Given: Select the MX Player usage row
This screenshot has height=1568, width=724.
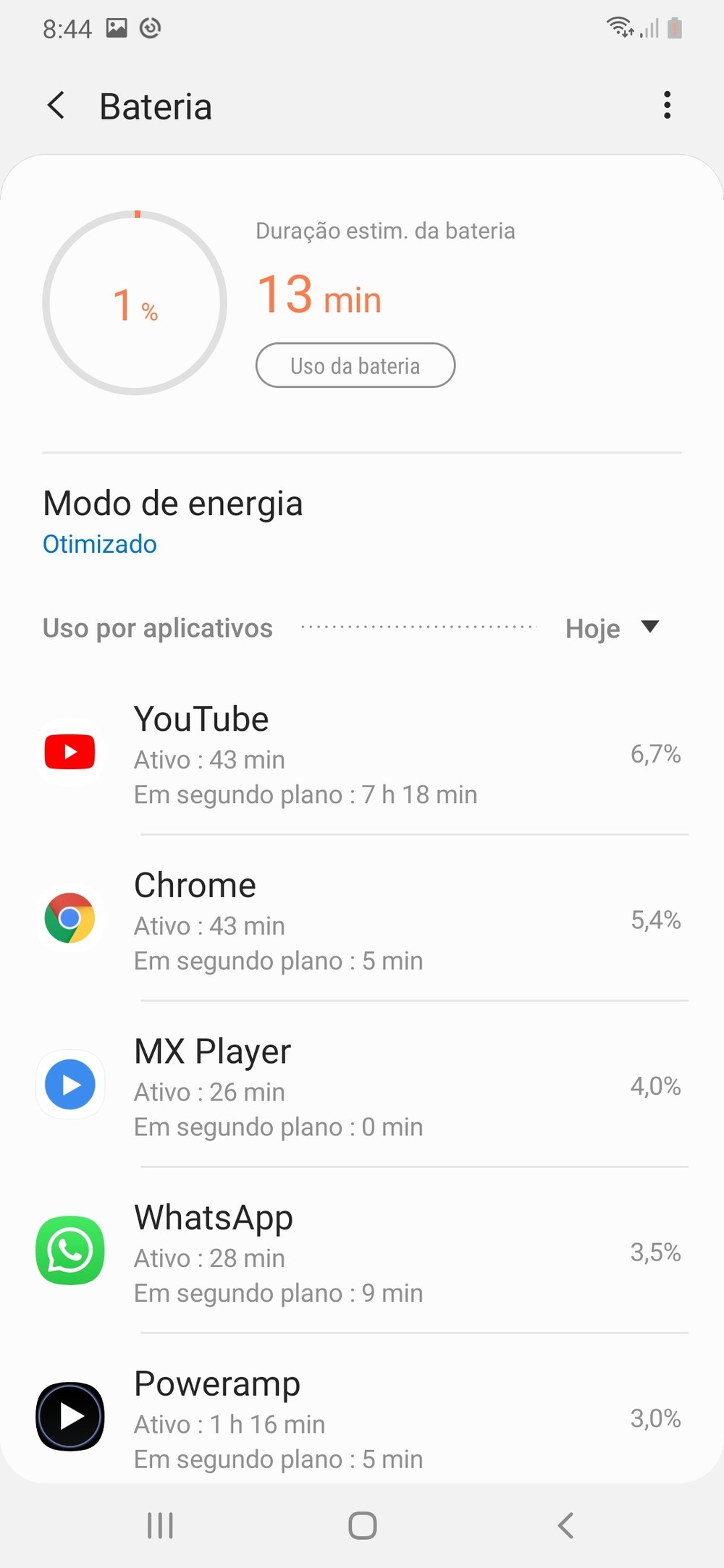Looking at the screenshot, I should pyautogui.click(x=362, y=1086).
